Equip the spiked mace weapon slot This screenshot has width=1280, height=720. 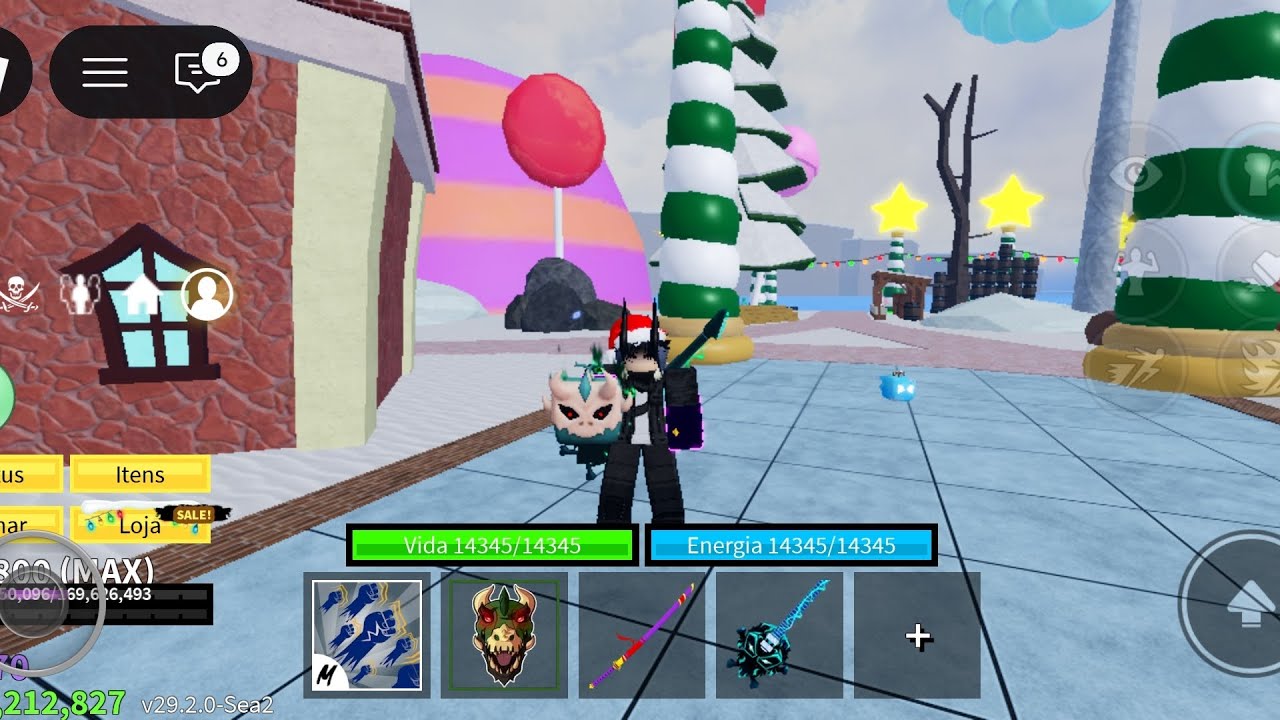(779, 635)
